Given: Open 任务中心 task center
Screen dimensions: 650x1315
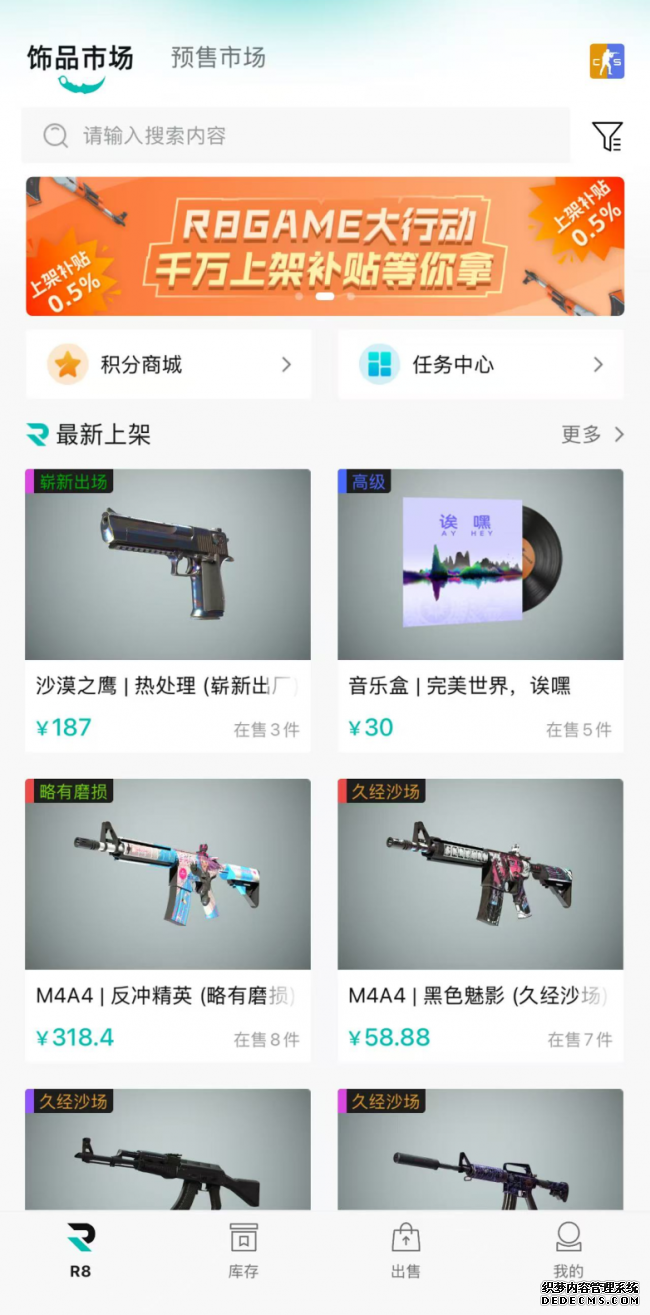Looking at the screenshot, I should click(480, 365).
